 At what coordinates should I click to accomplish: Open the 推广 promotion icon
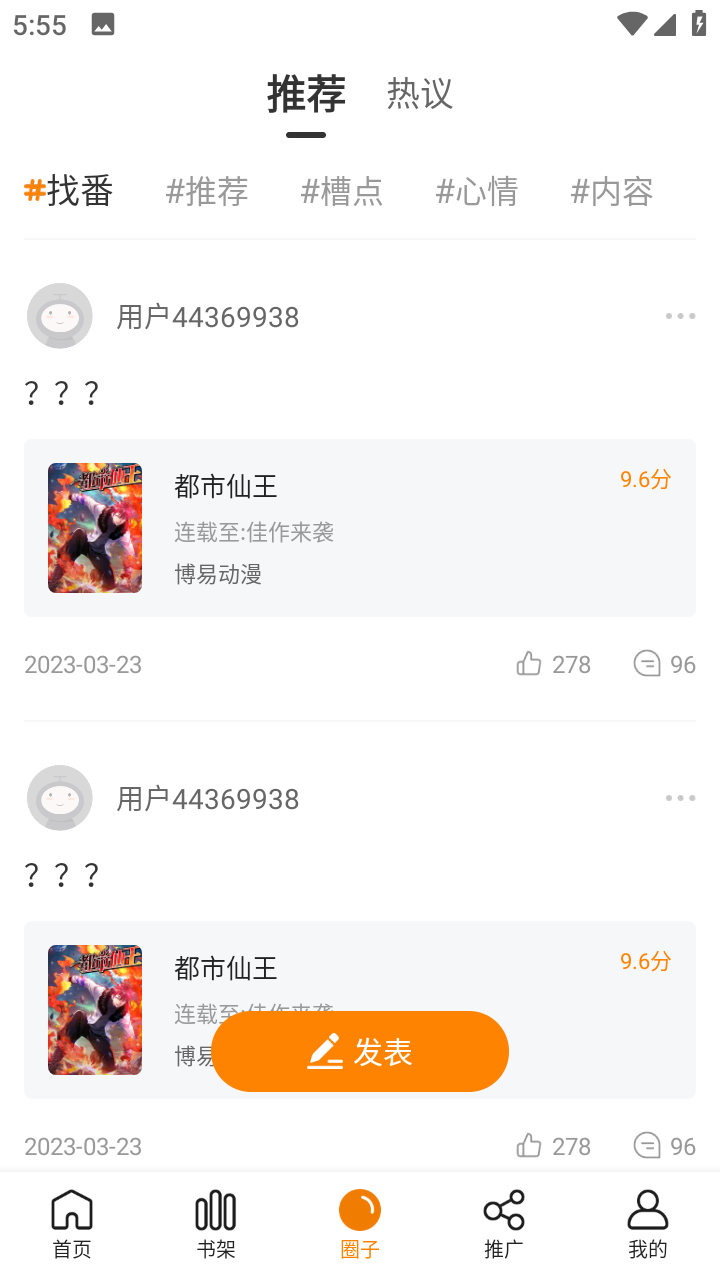click(503, 1209)
